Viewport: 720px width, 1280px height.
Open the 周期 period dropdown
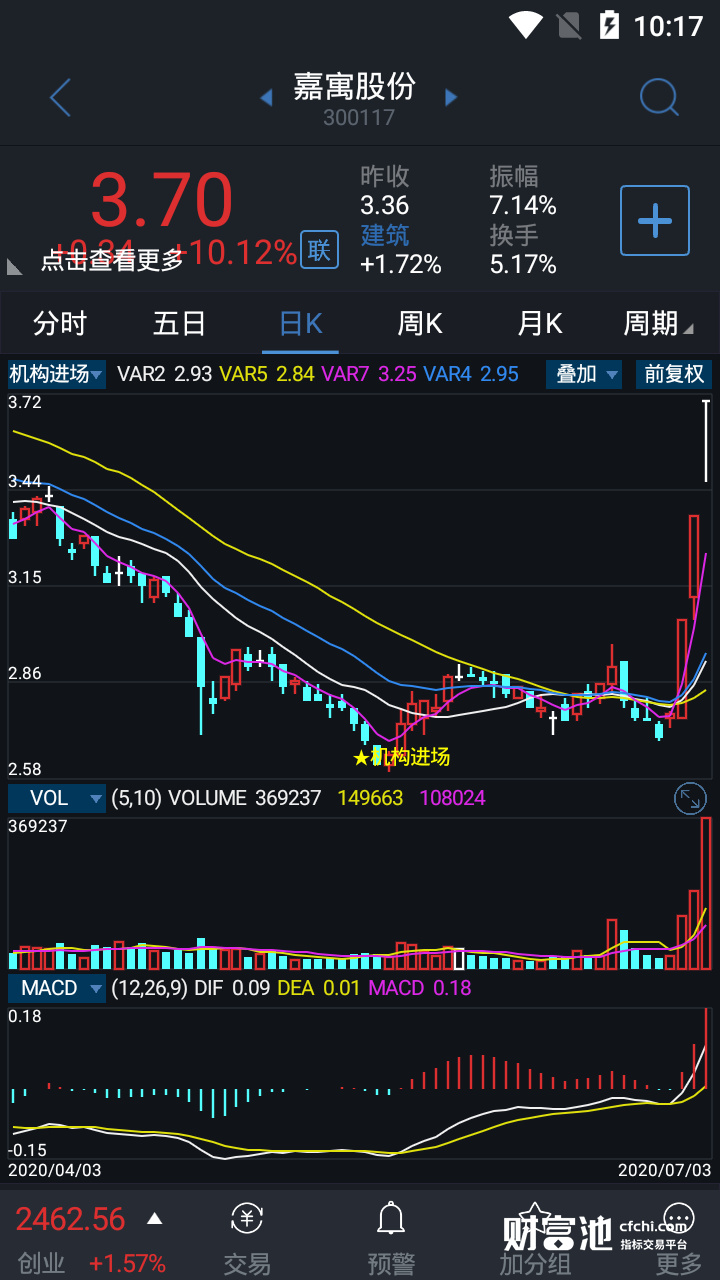point(657,324)
